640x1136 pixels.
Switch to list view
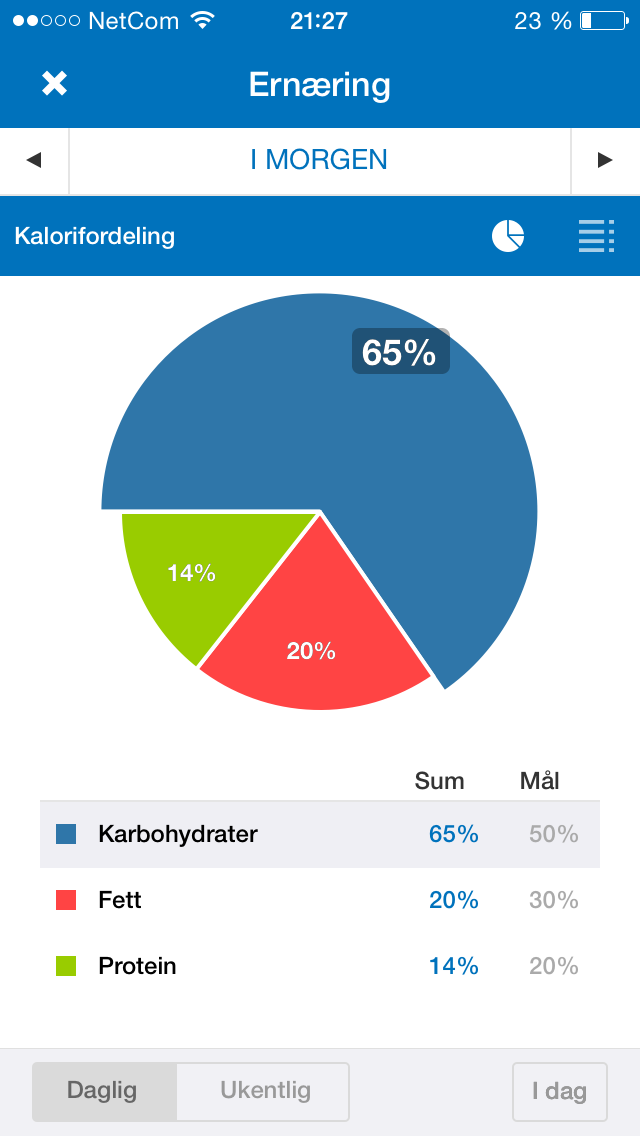pyautogui.click(x=597, y=236)
